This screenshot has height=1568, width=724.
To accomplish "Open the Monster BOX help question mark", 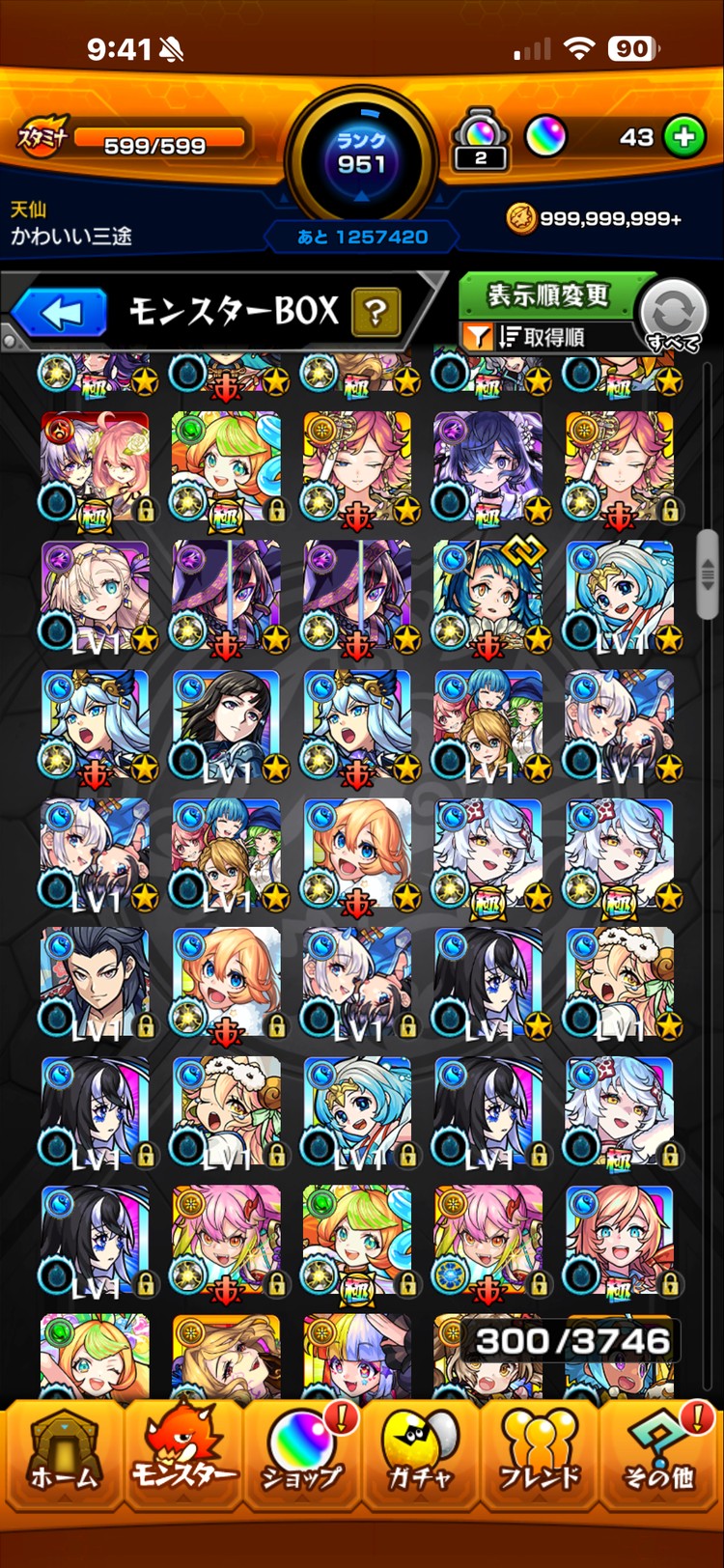I will coord(376,312).
